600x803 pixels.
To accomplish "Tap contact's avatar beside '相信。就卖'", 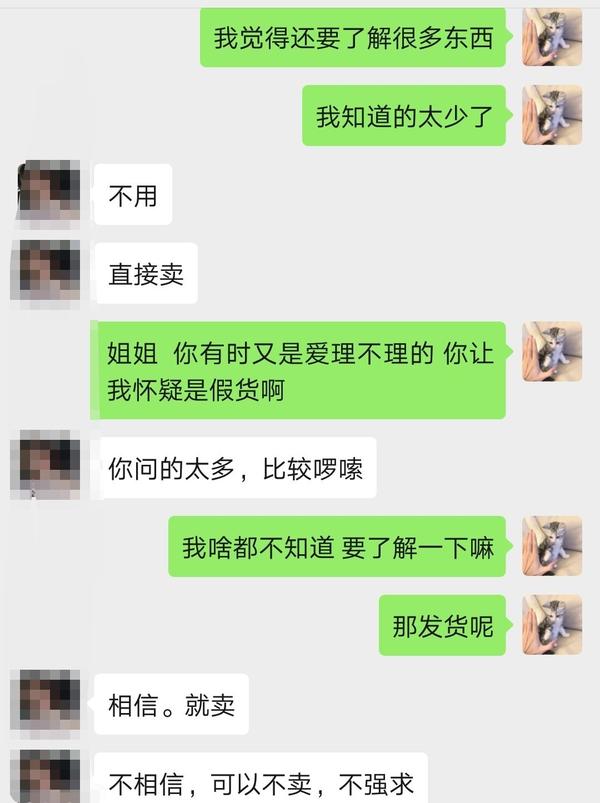I will (x=45, y=702).
